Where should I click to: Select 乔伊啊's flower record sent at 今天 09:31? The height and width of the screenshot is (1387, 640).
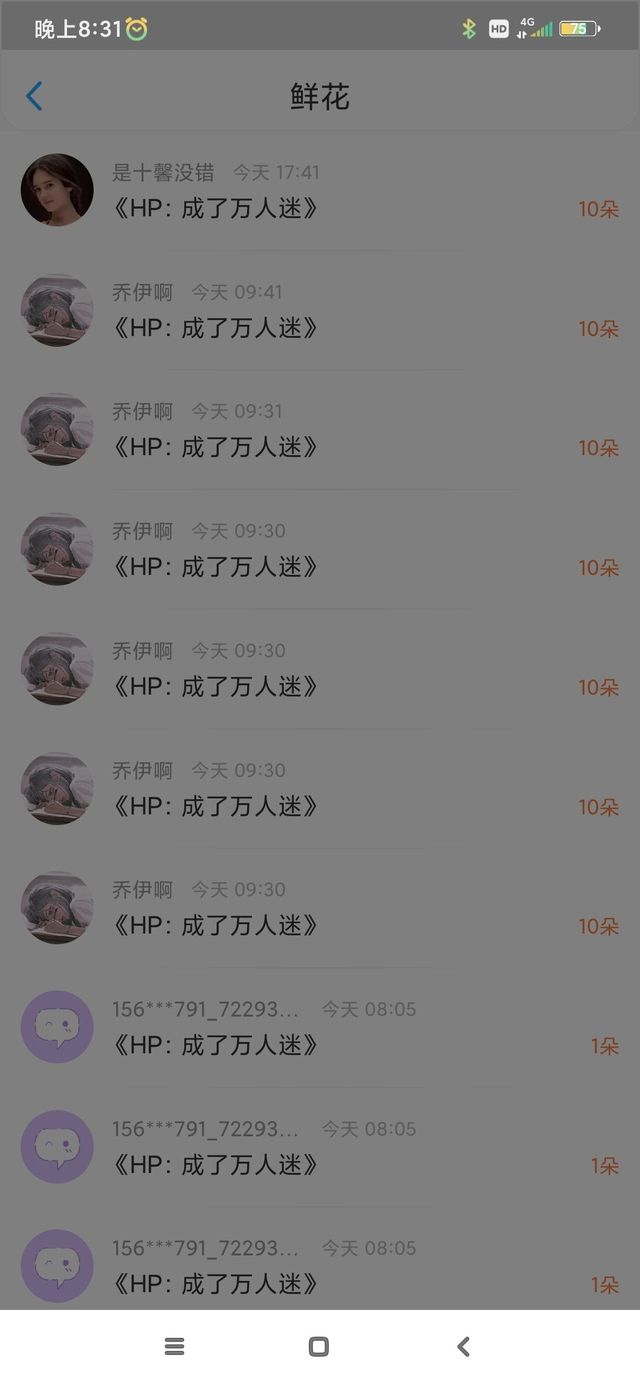(320, 430)
